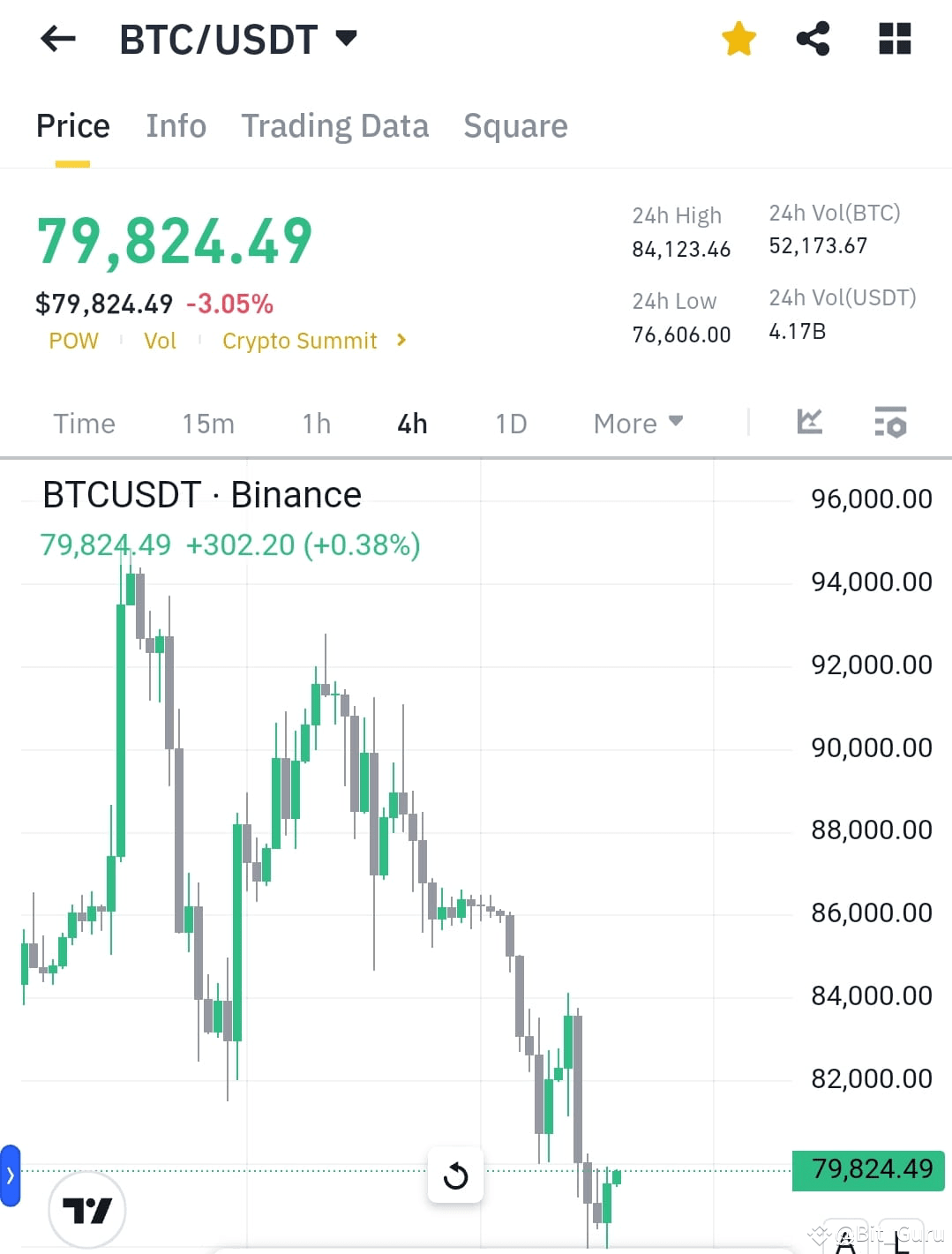
Task: Click the share icon
Action: (x=813, y=39)
